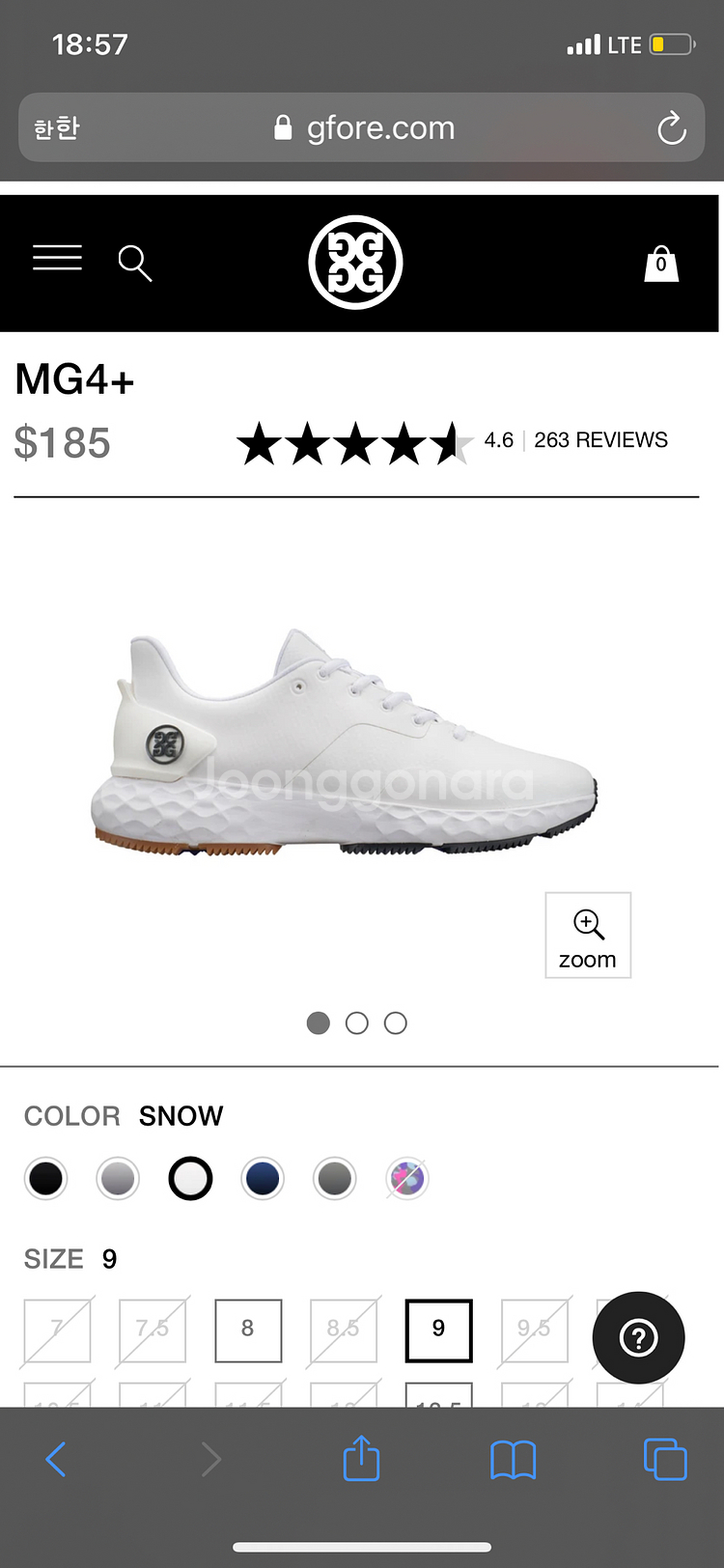
Task: Go back to the previous page
Action: click(57, 1459)
